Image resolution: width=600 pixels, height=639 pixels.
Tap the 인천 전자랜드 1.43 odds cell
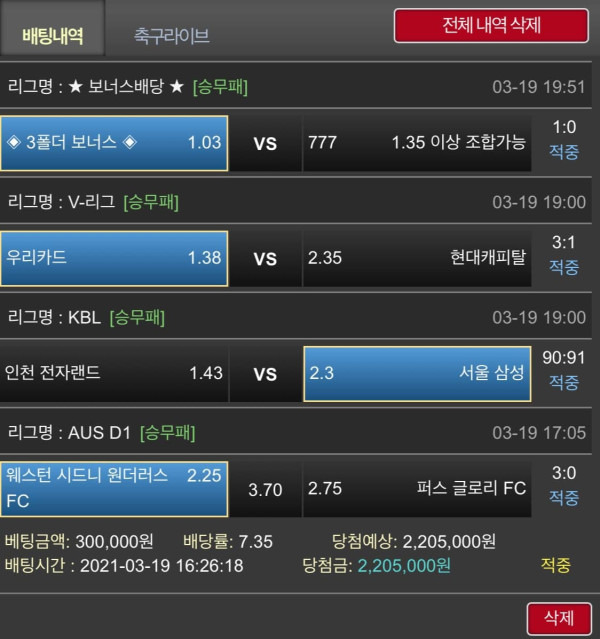(114, 374)
